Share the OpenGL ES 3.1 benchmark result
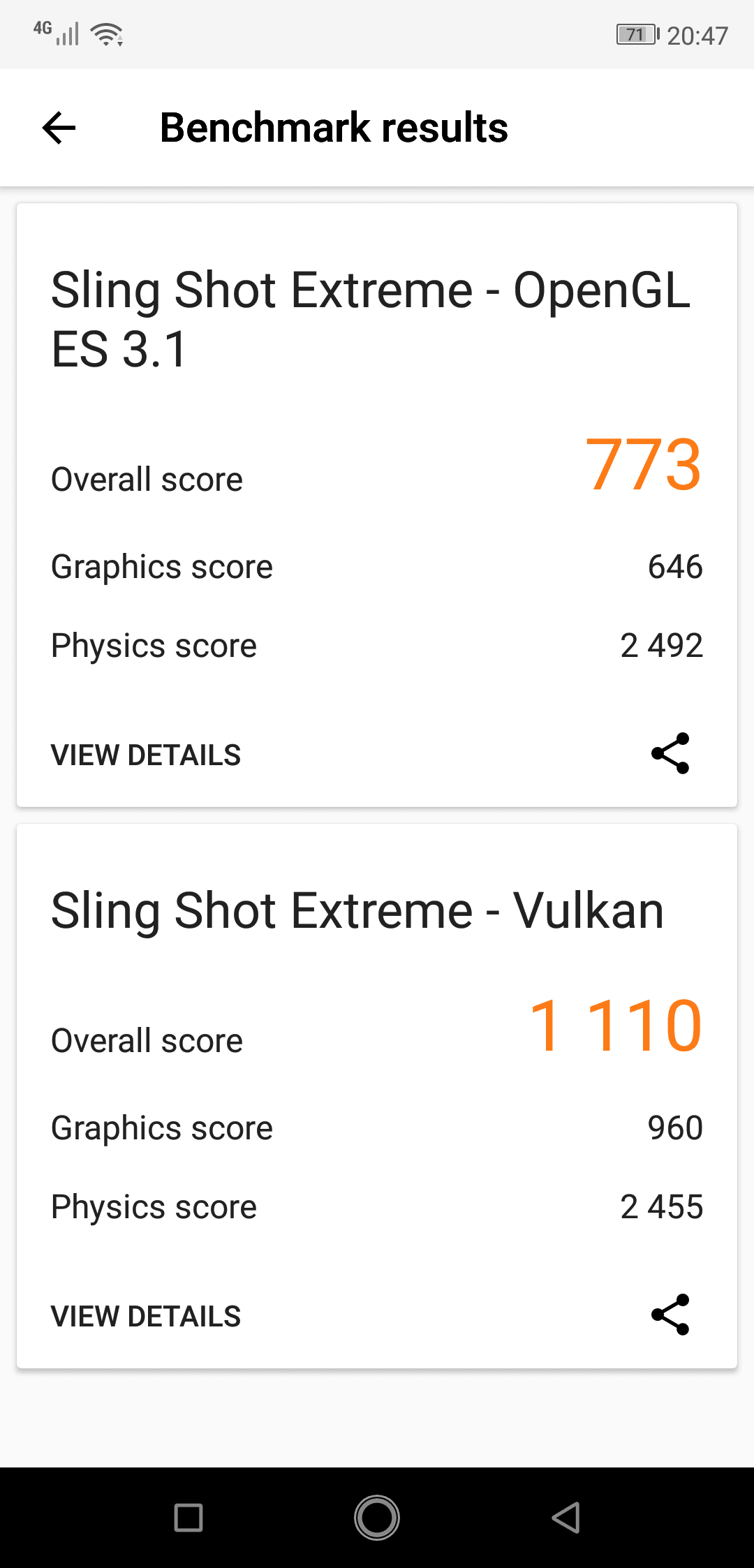Image resolution: width=754 pixels, height=1568 pixels. [670, 753]
